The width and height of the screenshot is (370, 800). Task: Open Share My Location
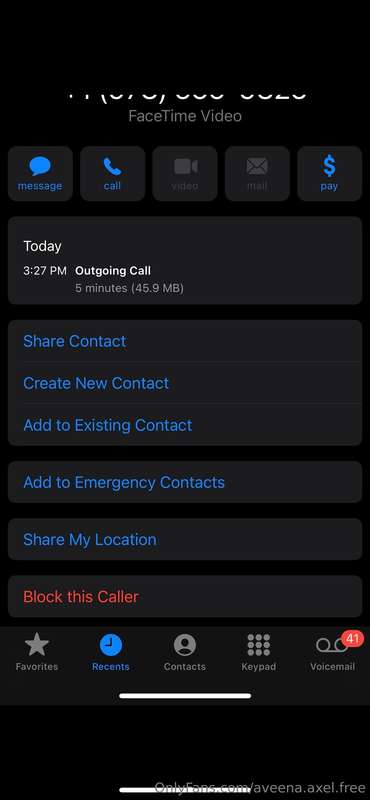185,539
